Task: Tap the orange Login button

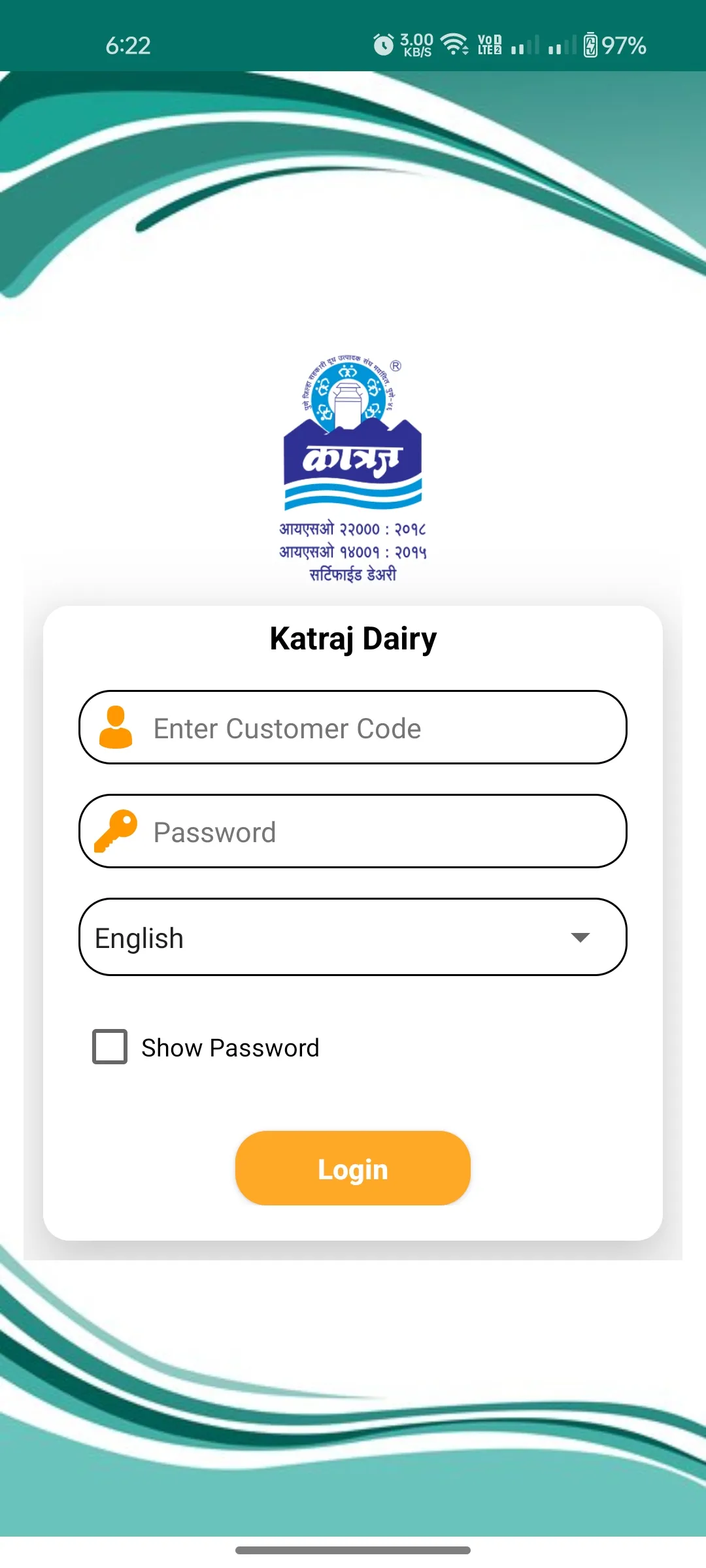Action: tap(353, 1168)
